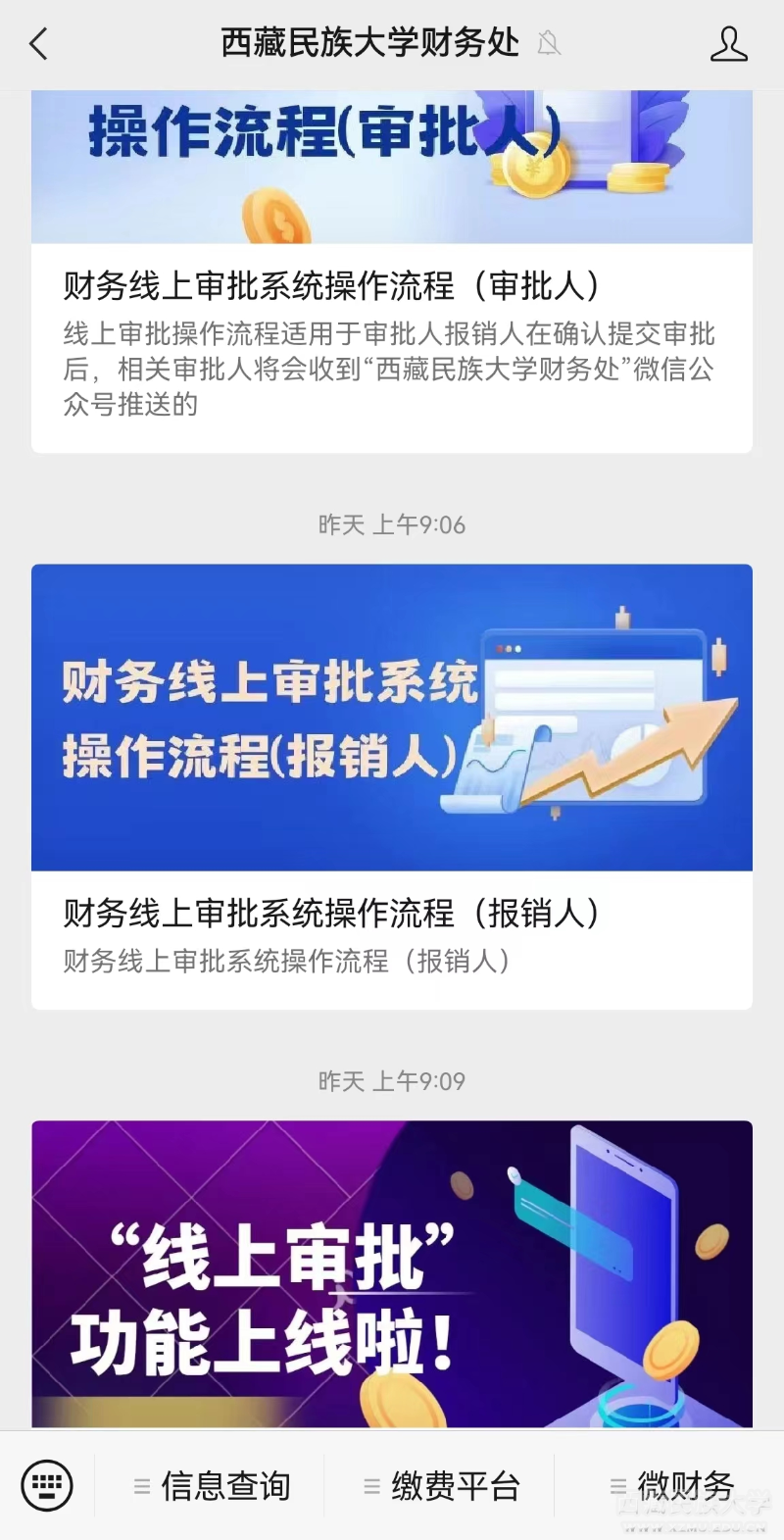Open the 微财务 menu
The height and width of the screenshot is (1540, 784).
tap(671, 1486)
